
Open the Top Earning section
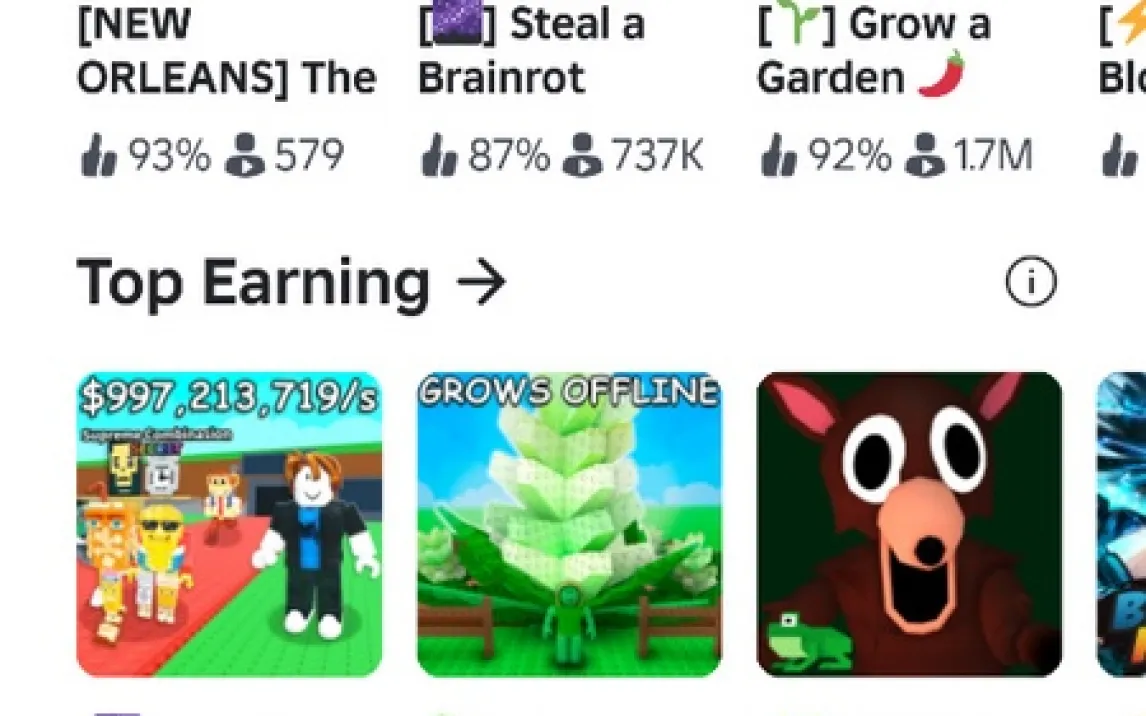click(x=291, y=283)
